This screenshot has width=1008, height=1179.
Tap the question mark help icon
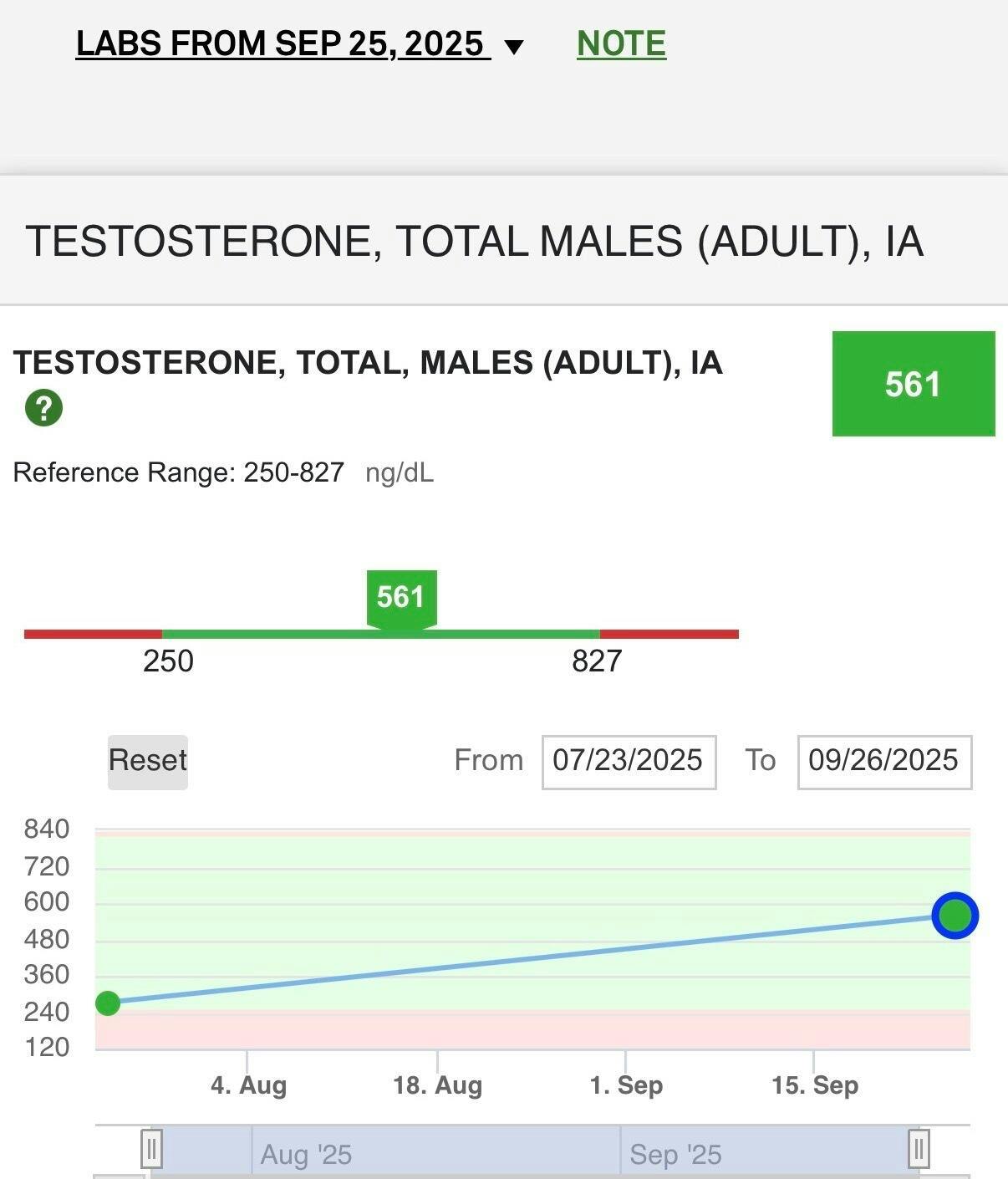coord(43,409)
